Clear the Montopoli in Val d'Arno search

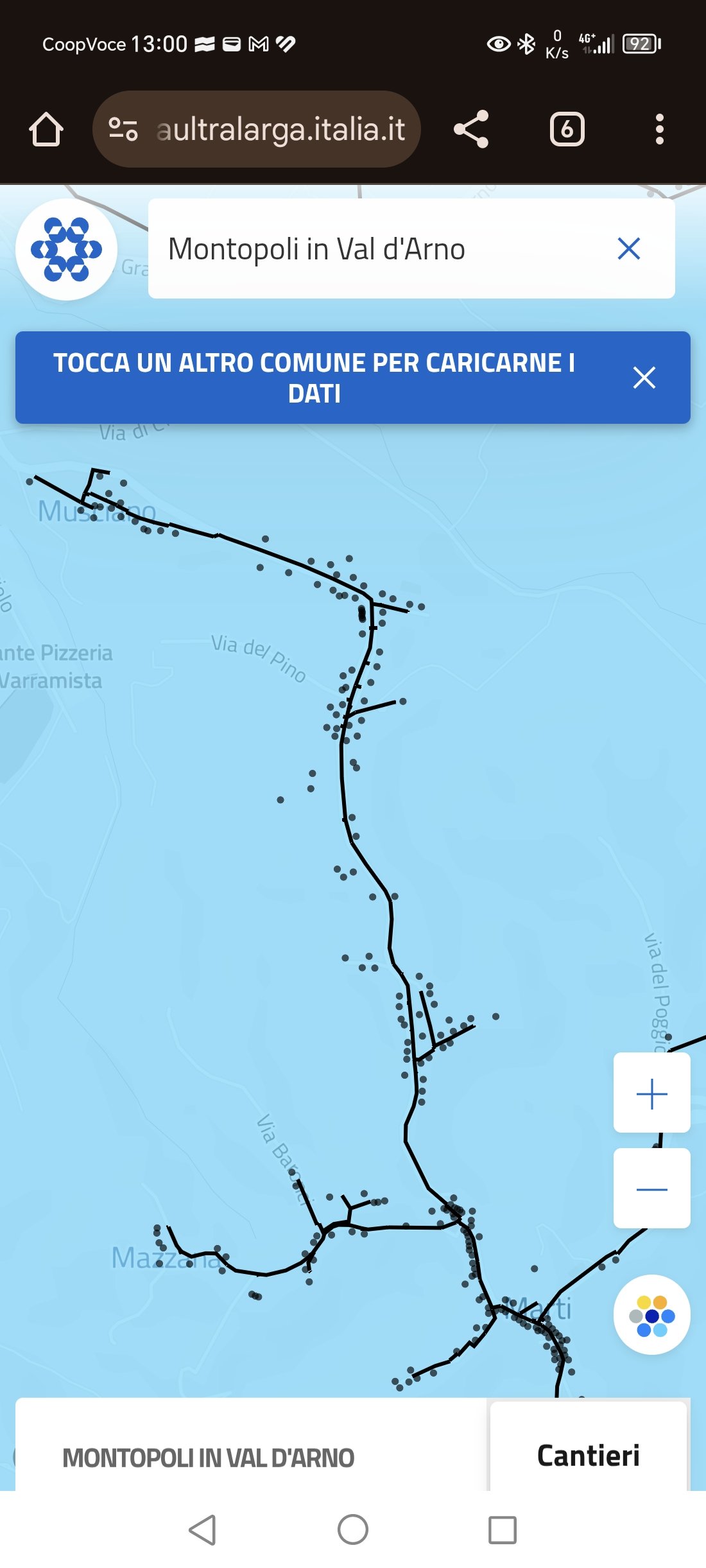pos(629,248)
